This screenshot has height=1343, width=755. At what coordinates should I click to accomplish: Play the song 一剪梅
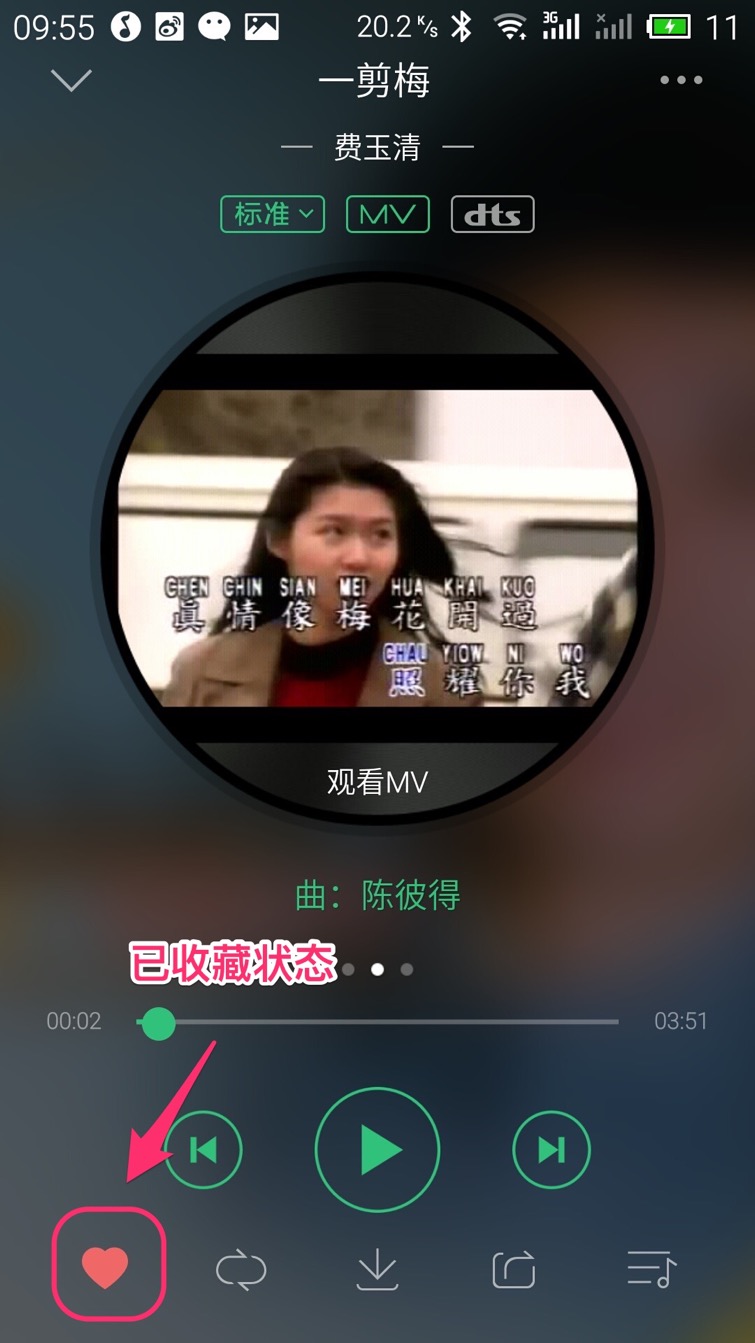pyautogui.click(x=377, y=1150)
